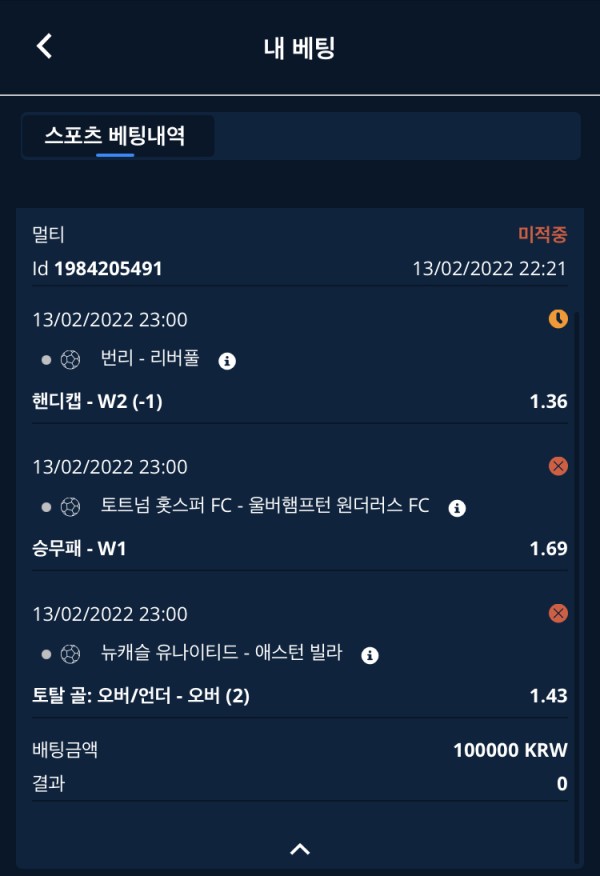
Task: Open info icon for 토트넘 홋스퍼 FC match
Action: (x=457, y=508)
